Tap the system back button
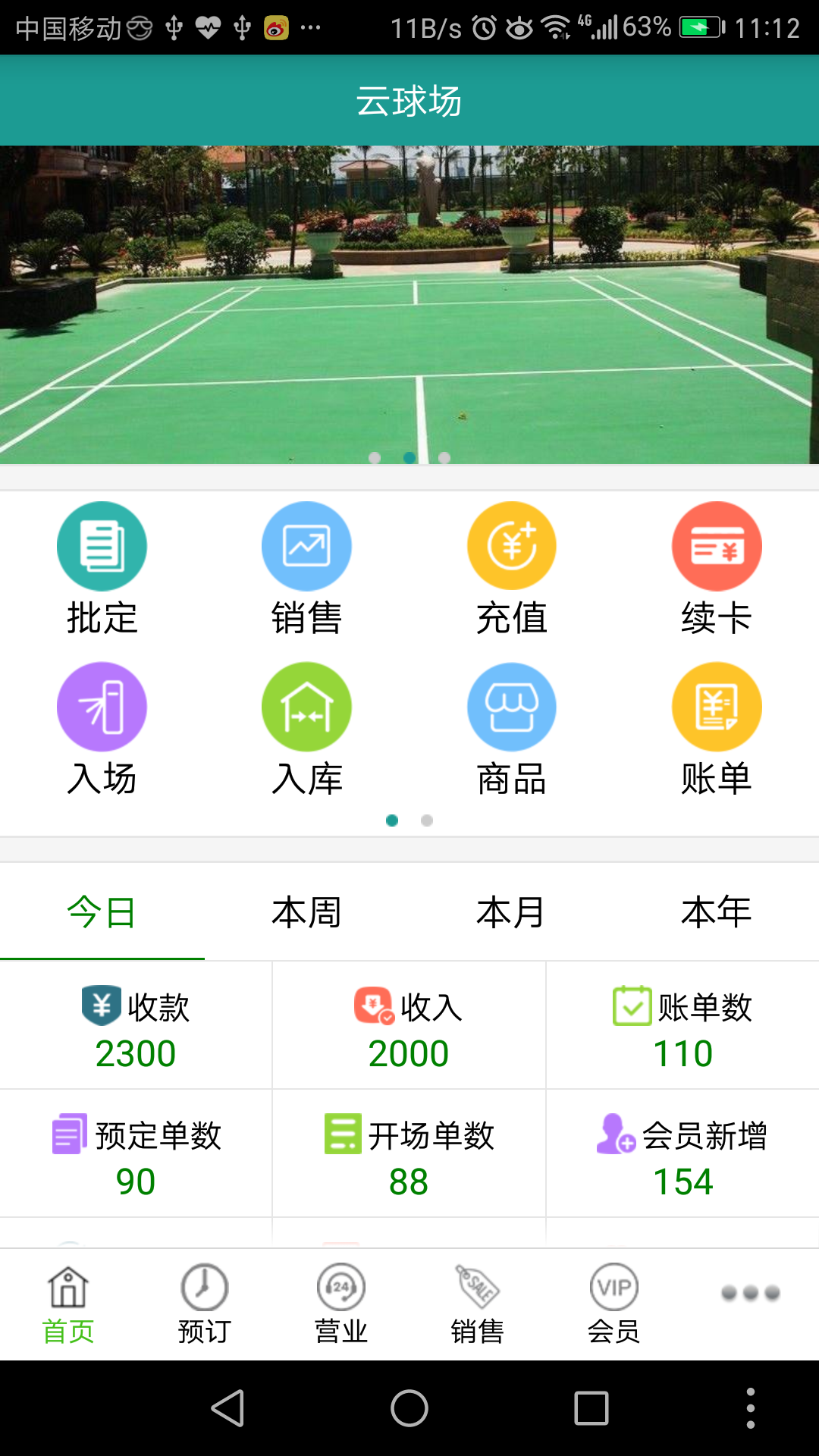This screenshot has width=819, height=1456. coord(227,1409)
